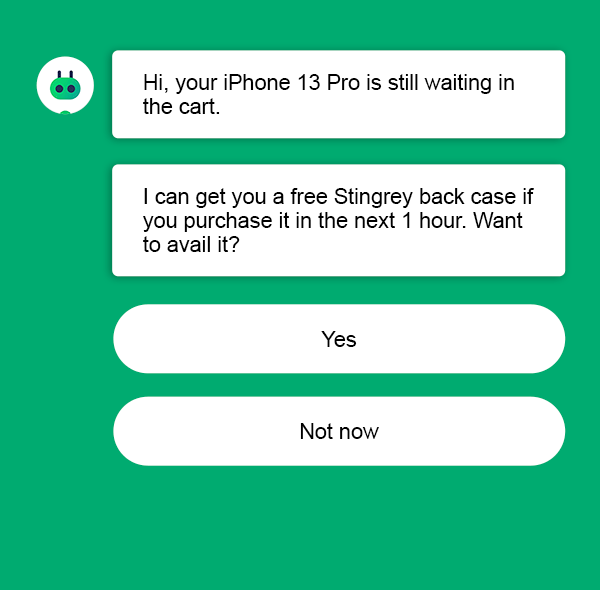Tap Yes to accept the offer
The height and width of the screenshot is (590, 600).
click(x=339, y=339)
